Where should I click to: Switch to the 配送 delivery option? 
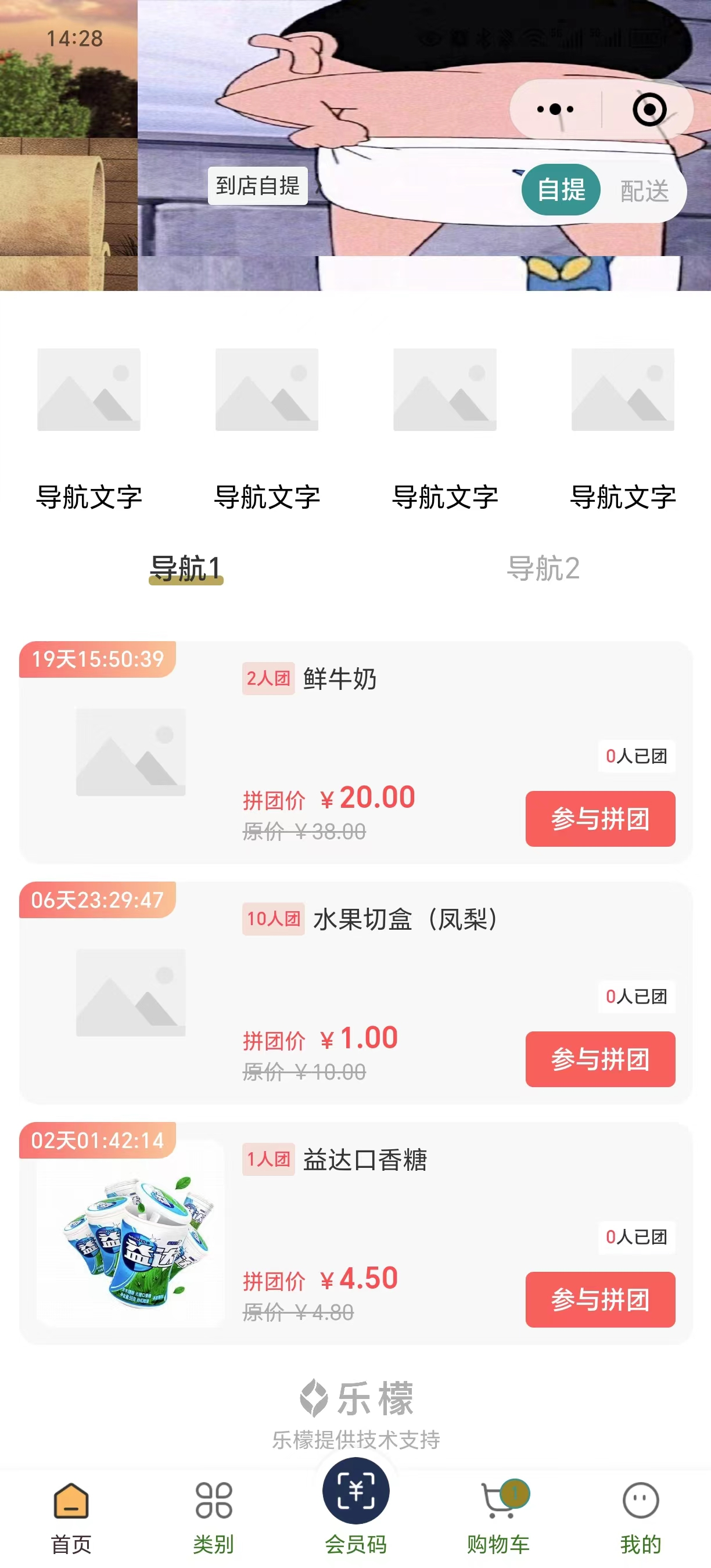pyautogui.click(x=644, y=191)
